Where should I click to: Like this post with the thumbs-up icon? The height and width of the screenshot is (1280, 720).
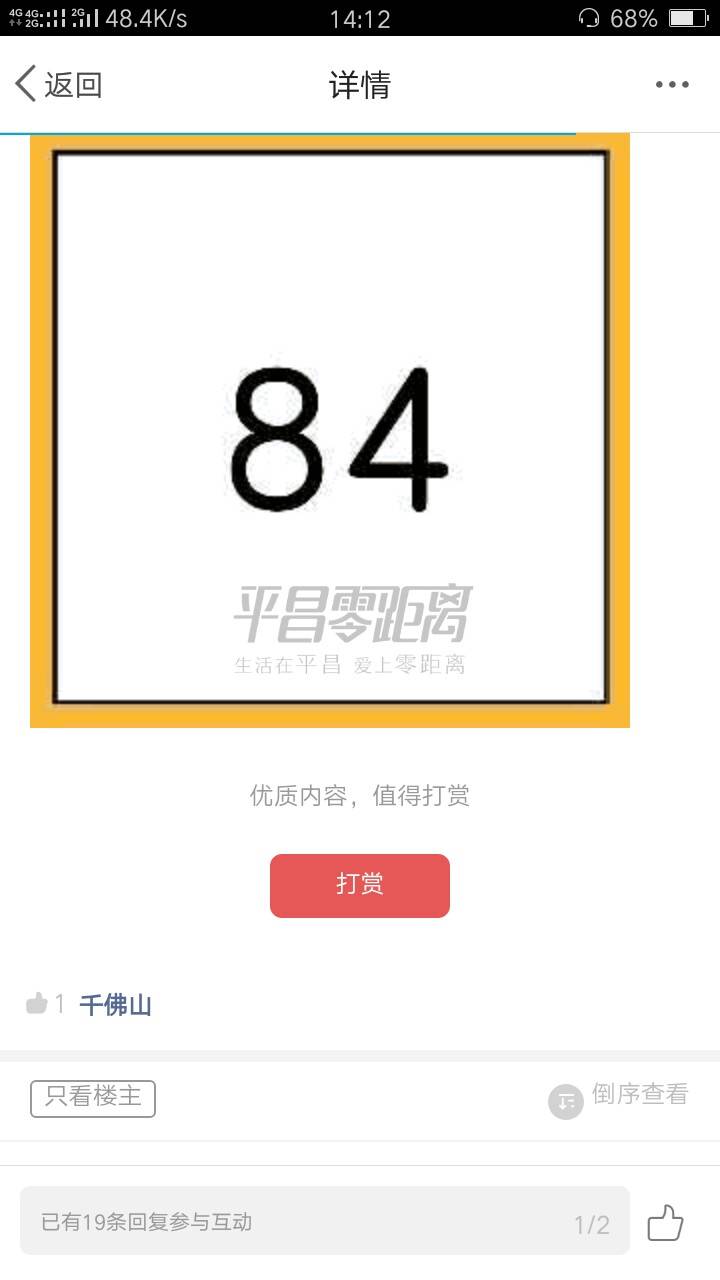[x=665, y=1222]
